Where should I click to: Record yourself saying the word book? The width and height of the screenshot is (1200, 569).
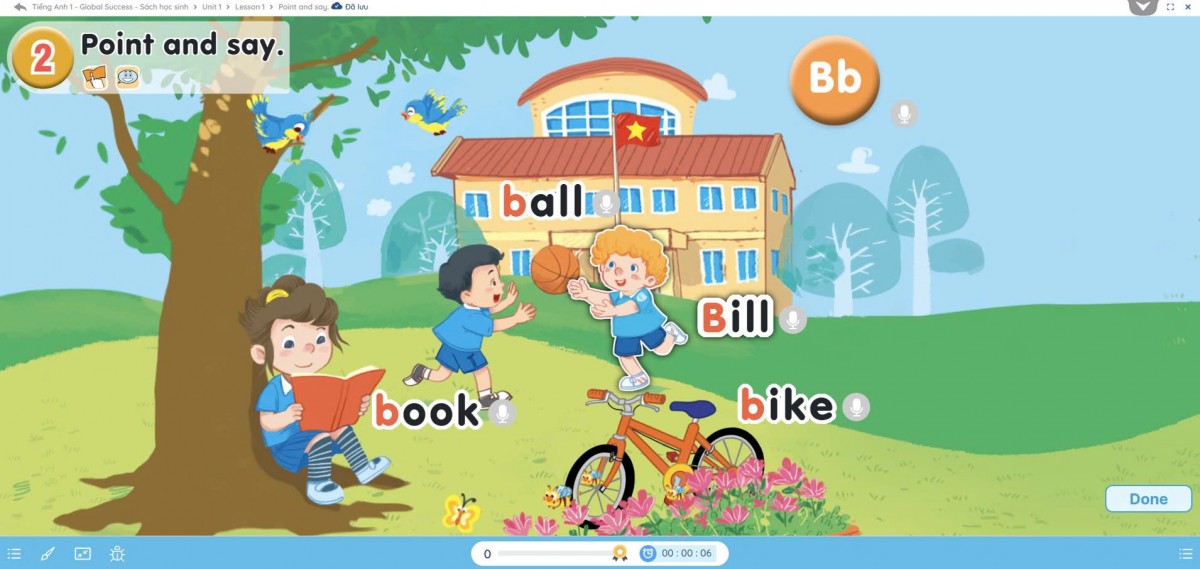coord(502,412)
